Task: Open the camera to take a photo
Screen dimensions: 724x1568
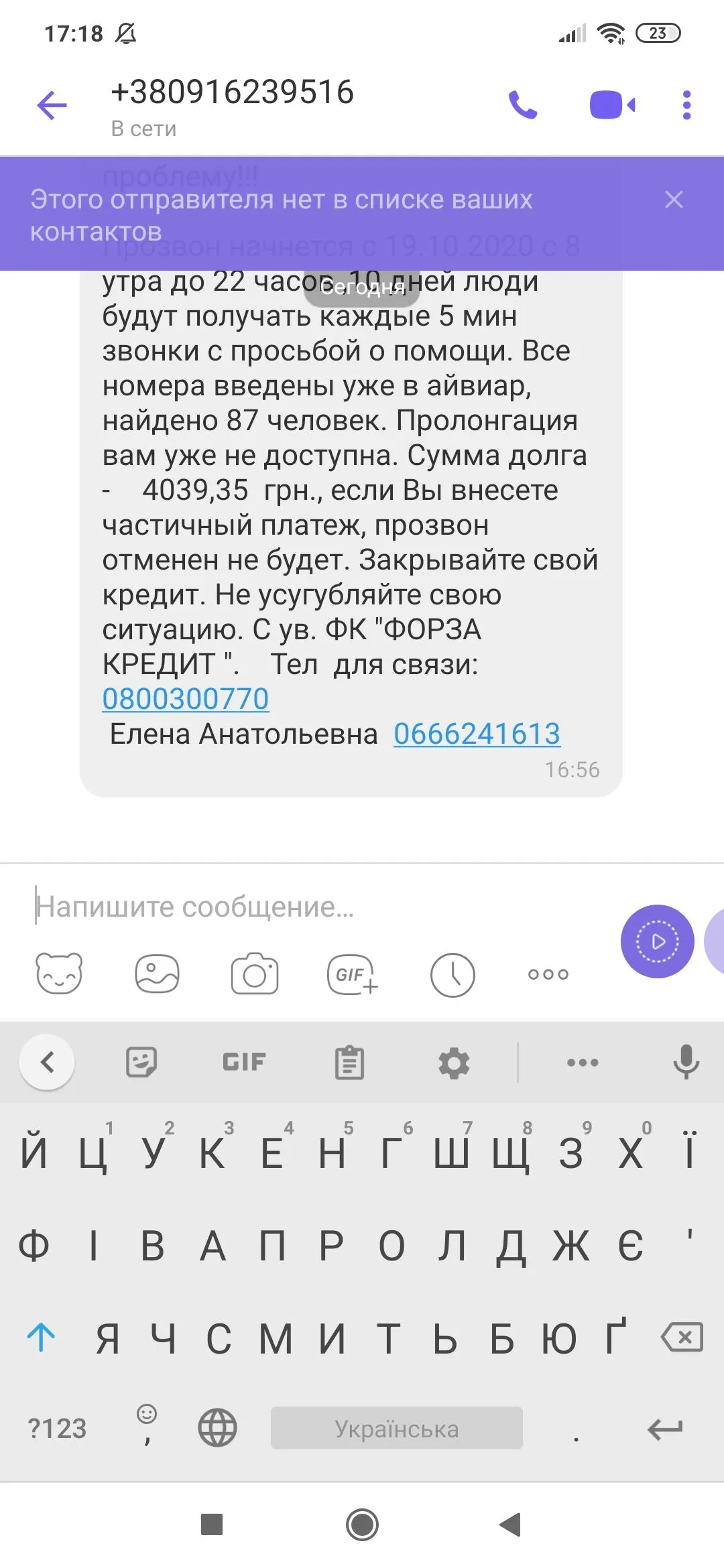Action: [x=255, y=974]
